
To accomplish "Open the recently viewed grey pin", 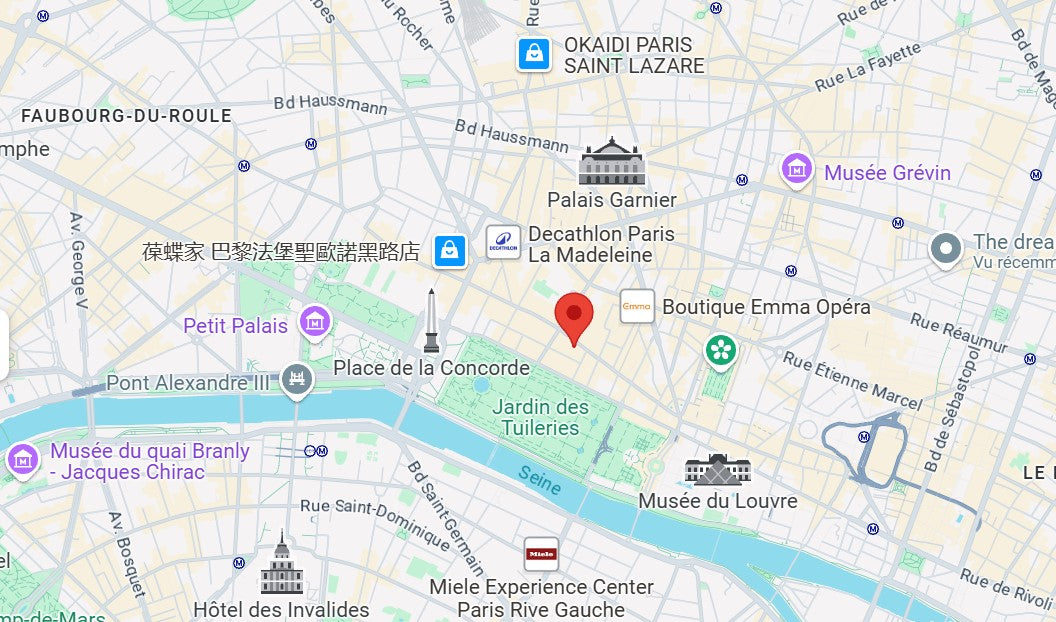I will [x=945, y=249].
